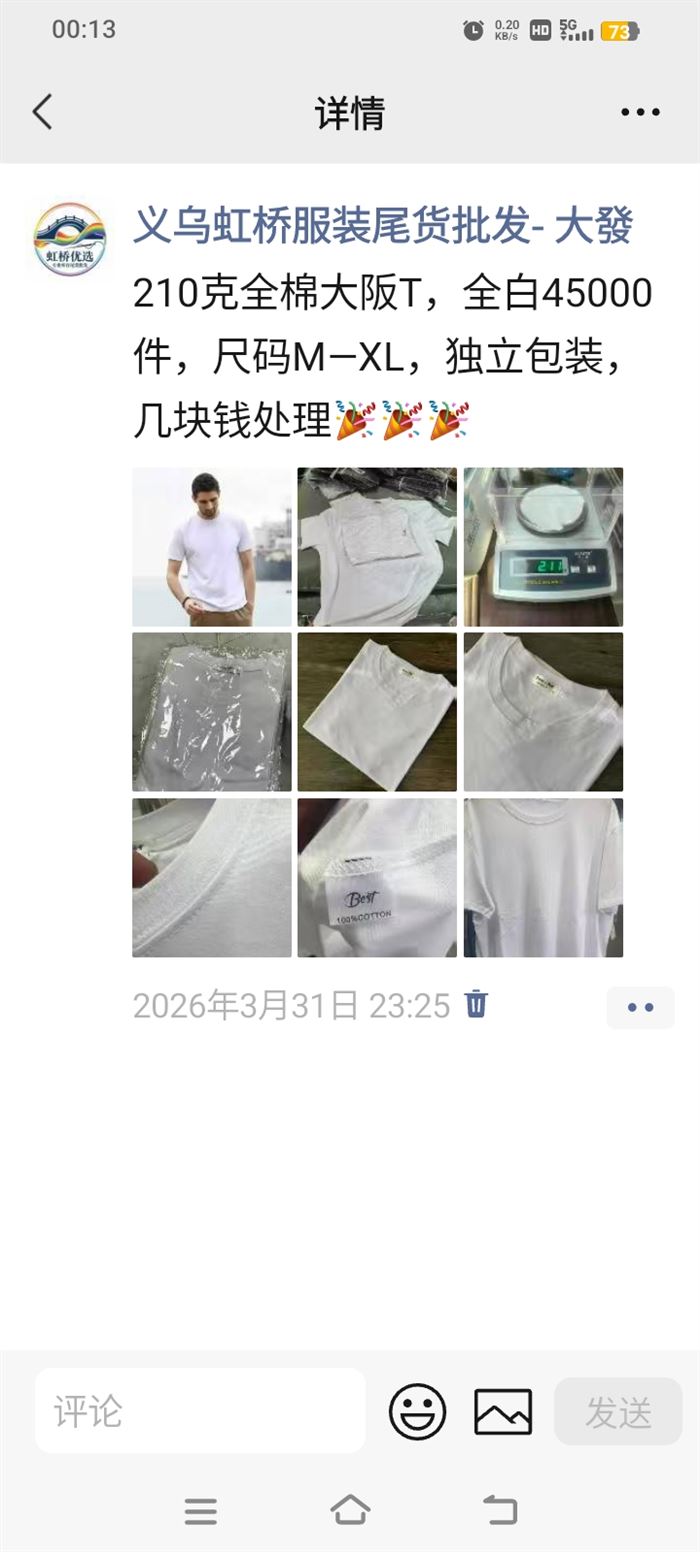This screenshot has height=1552, width=700.
Task: Go back from the 详情 page
Action: point(42,112)
